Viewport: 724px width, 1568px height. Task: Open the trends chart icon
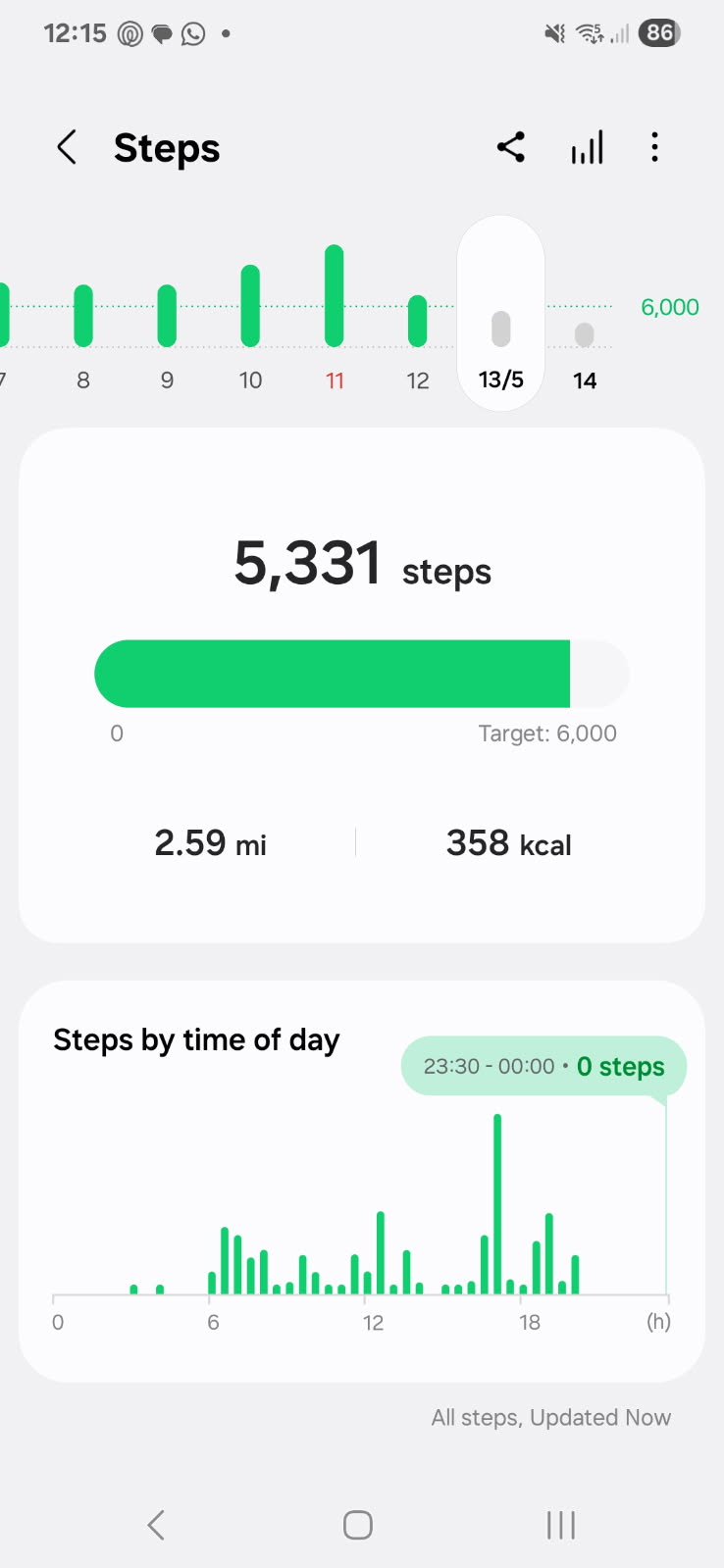tap(587, 148)
